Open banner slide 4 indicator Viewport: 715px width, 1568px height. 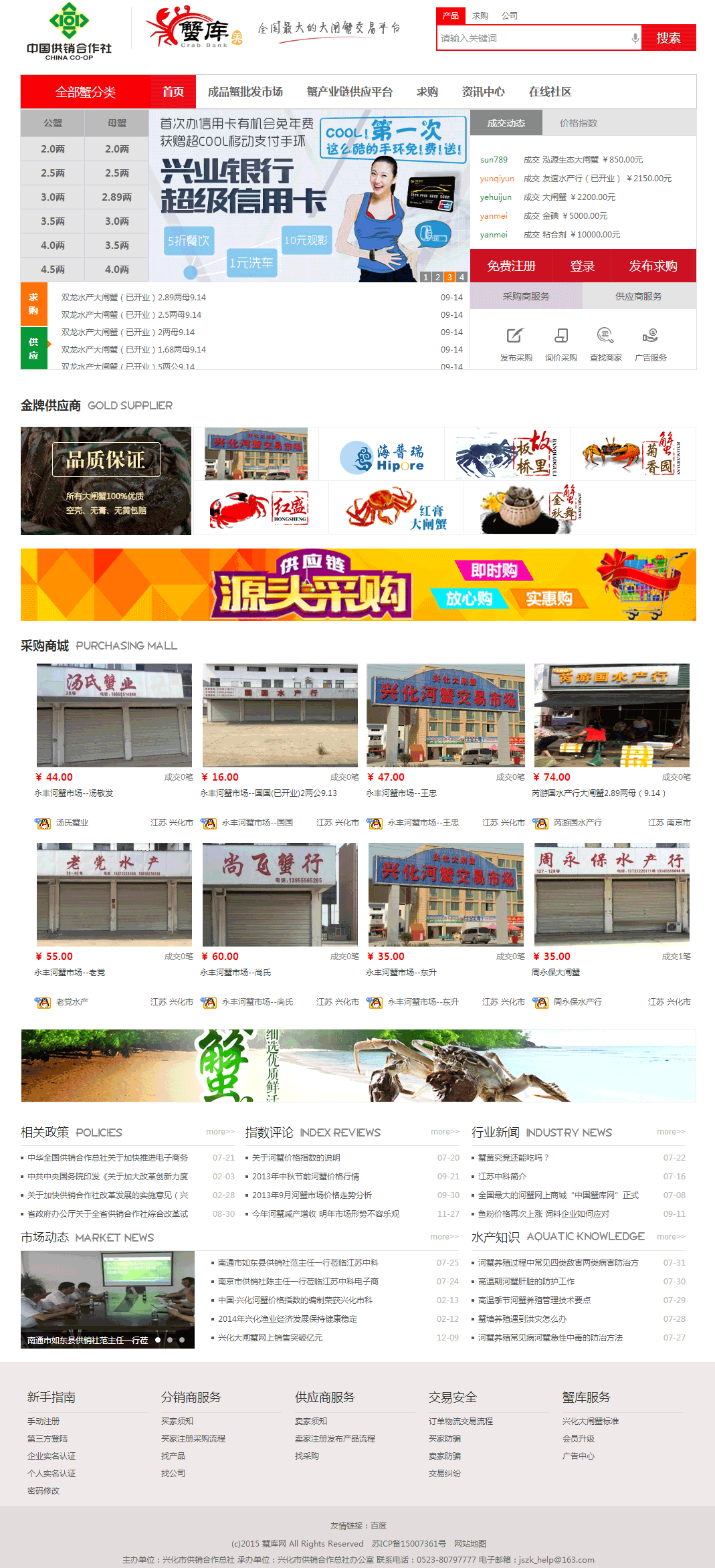(x=462, y=277)
